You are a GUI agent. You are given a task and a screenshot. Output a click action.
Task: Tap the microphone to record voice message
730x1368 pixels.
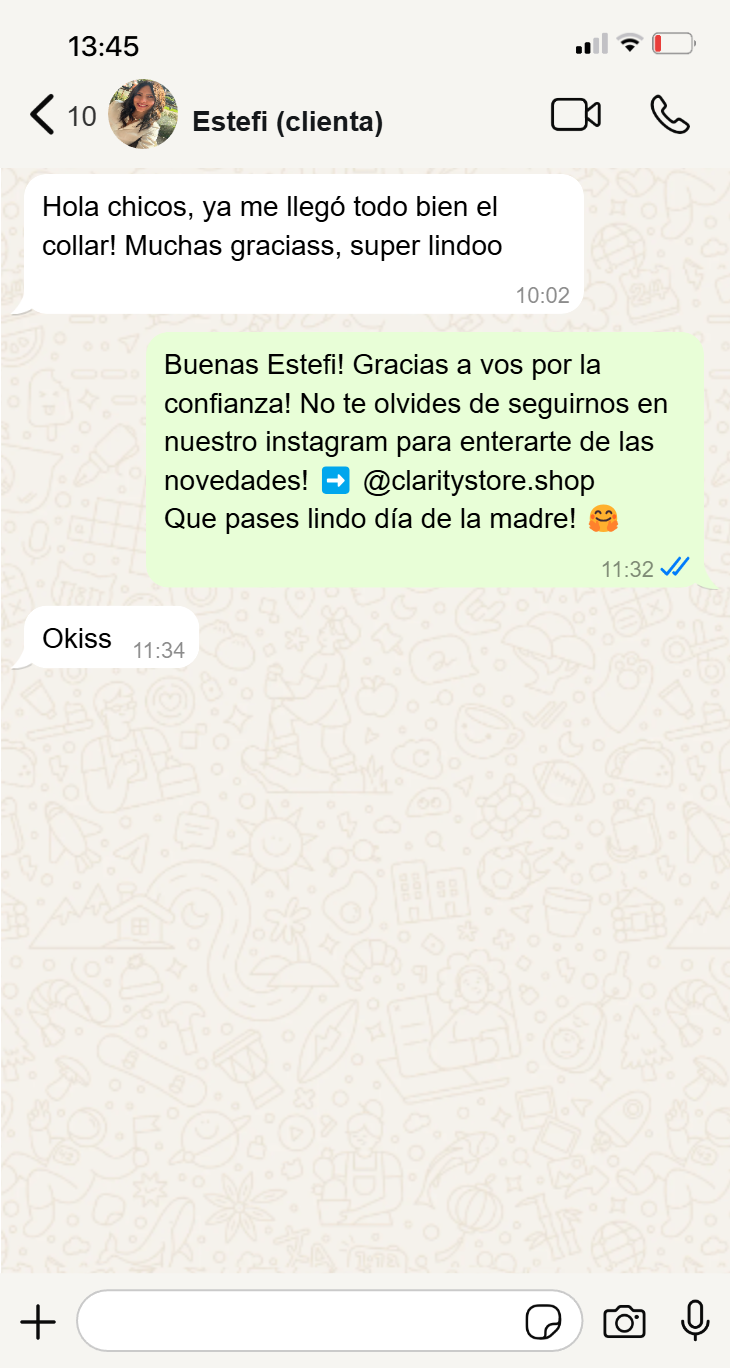tap(695, 1322)
